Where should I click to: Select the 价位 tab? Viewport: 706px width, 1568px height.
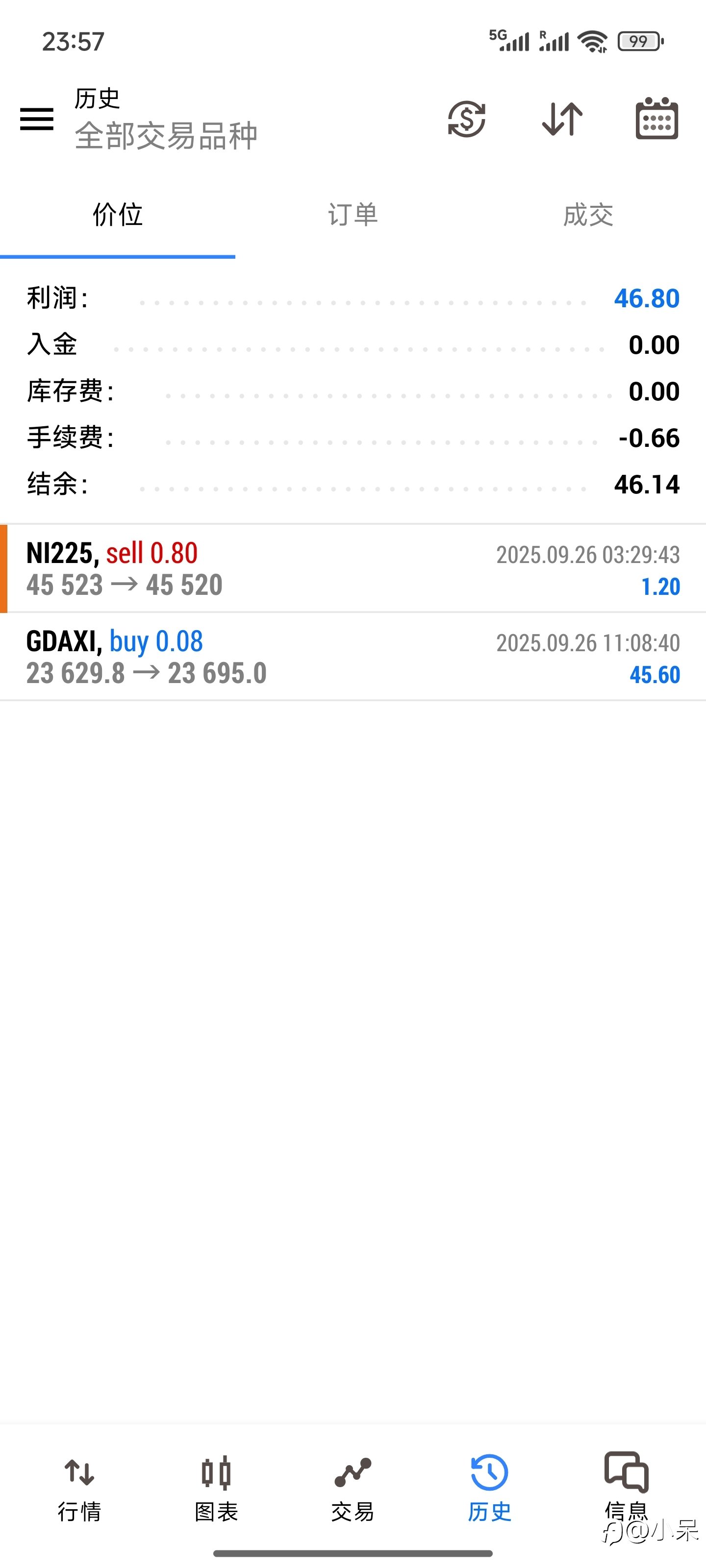(x=118, y=215)
